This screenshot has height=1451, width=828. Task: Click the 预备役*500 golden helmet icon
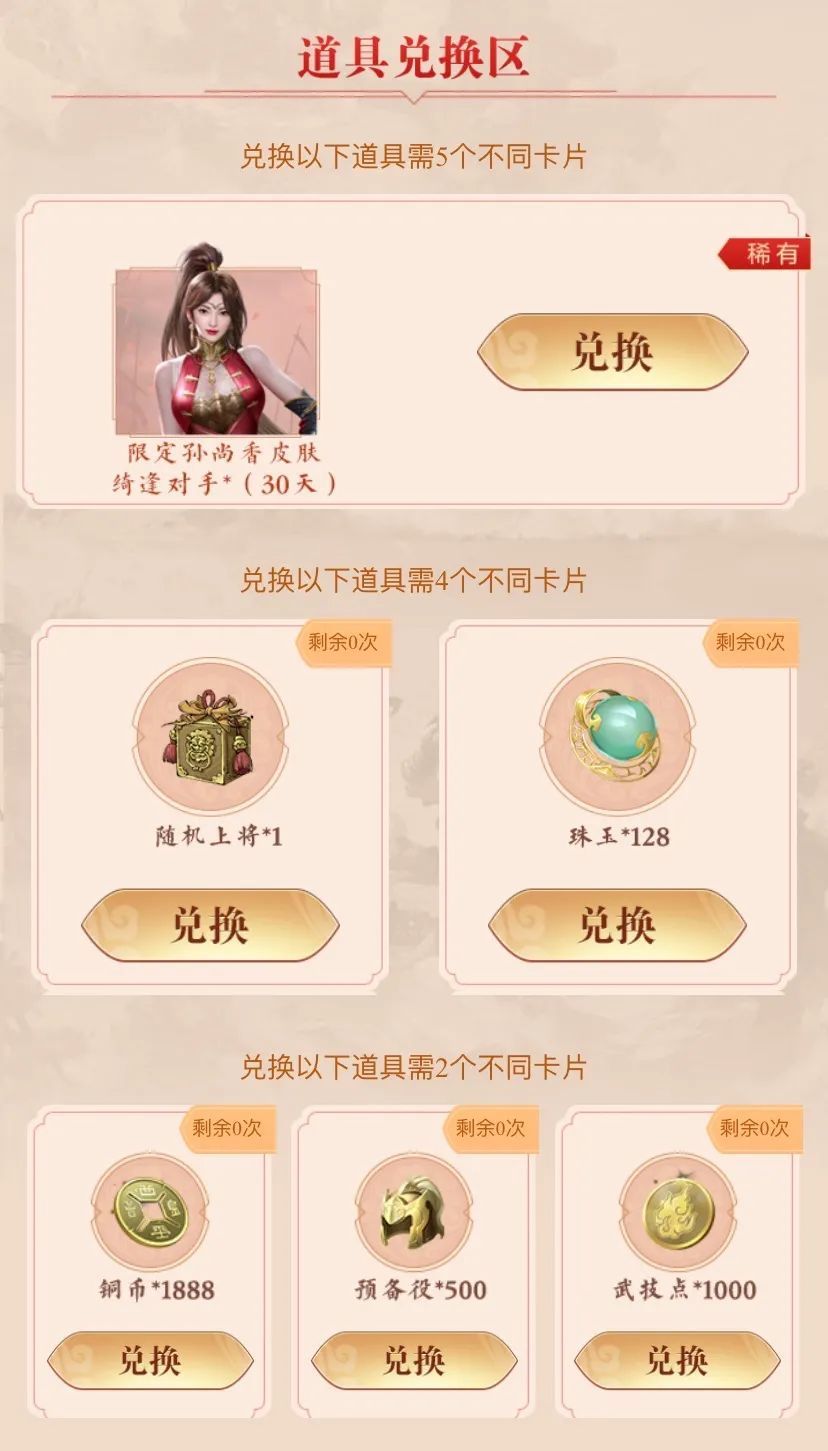click(x=414, y=1220)
